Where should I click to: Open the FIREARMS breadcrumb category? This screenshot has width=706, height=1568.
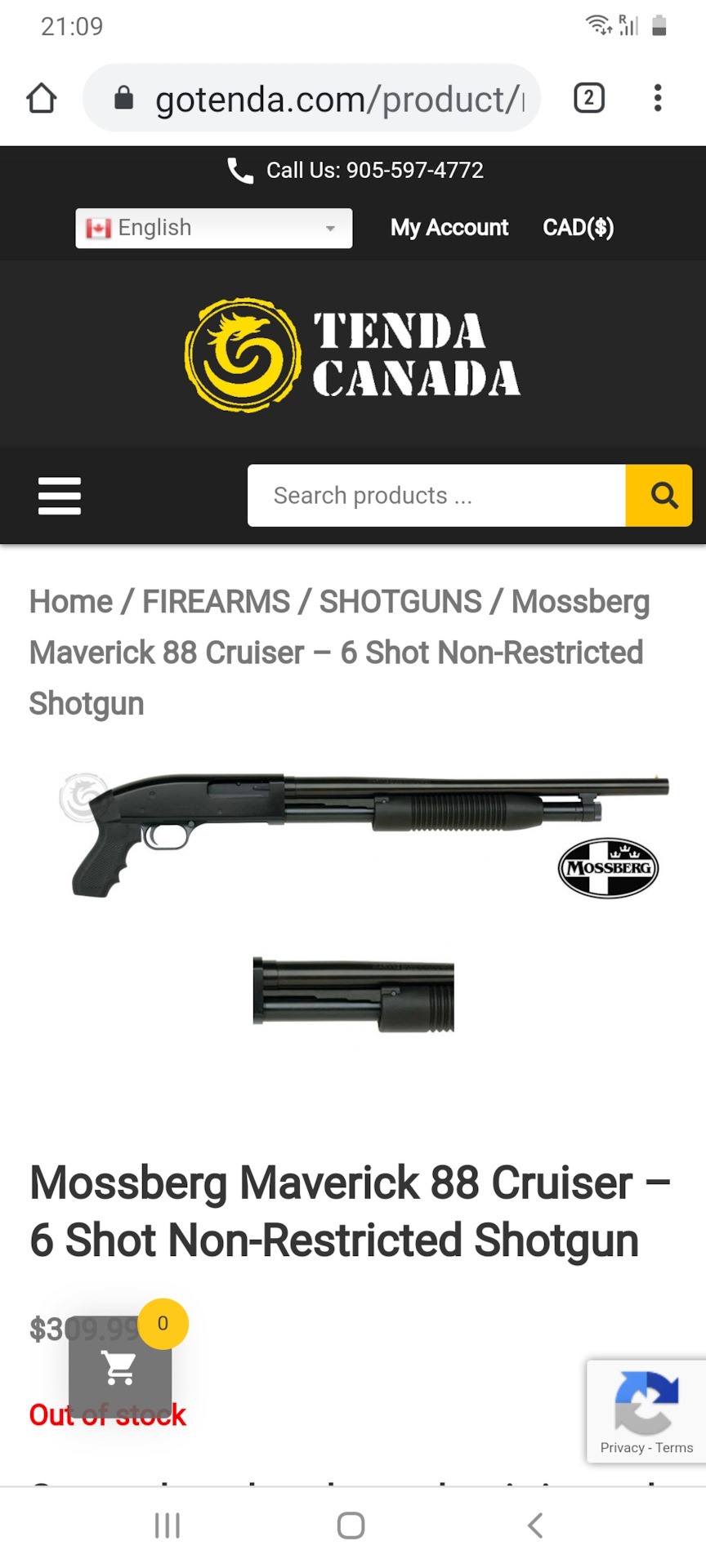pos(216,602)
